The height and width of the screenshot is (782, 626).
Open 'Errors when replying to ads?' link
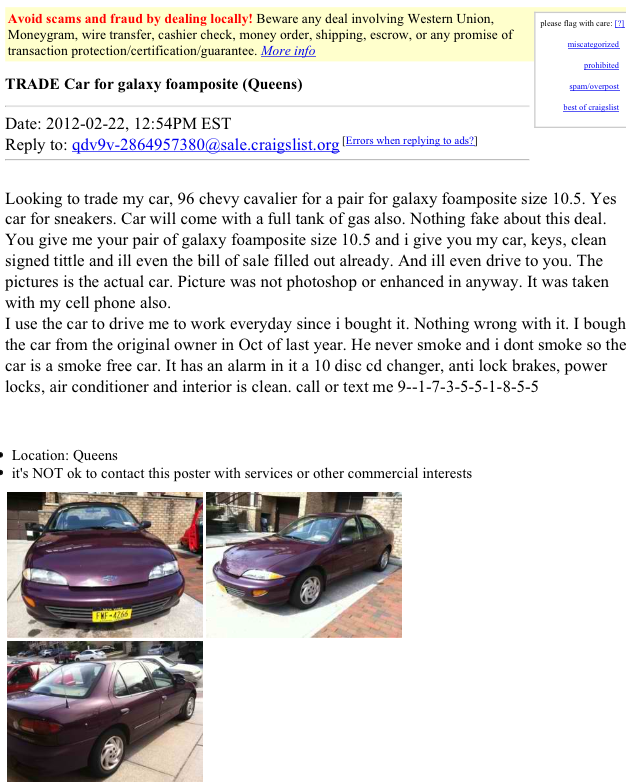[x=410, y=141]
